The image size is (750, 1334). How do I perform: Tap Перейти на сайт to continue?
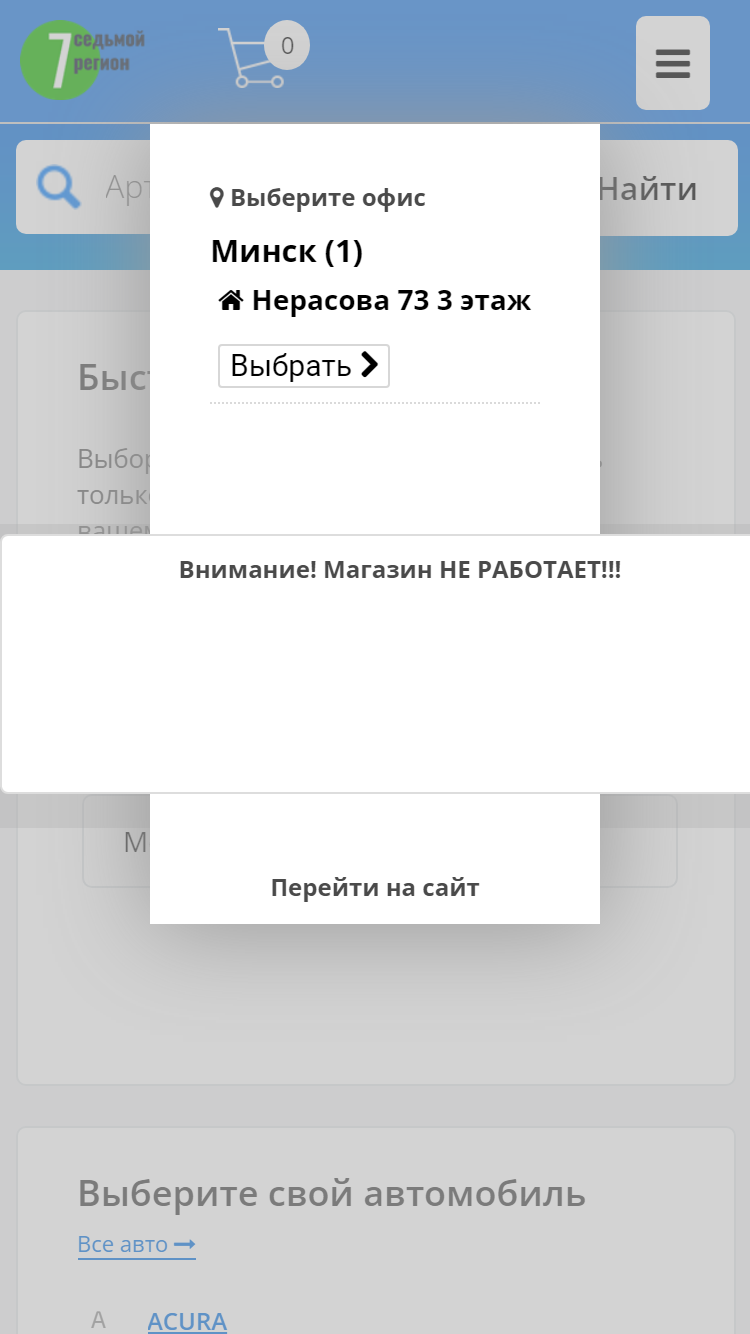pyautogui.click(x=375, y=887)
